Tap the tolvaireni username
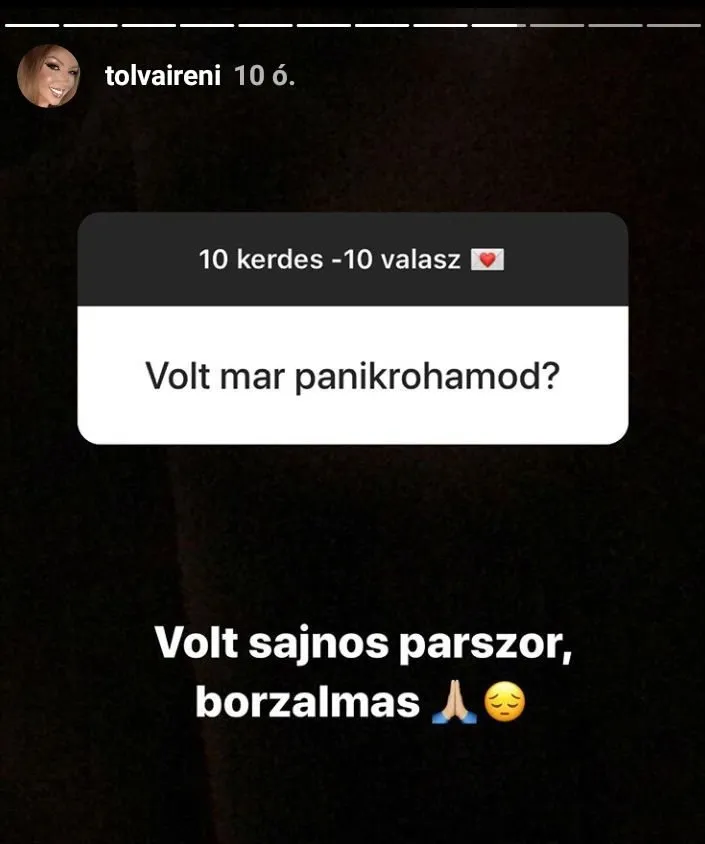Image resolution: width=705 pixels, height=844 pixels. [162, 77]
